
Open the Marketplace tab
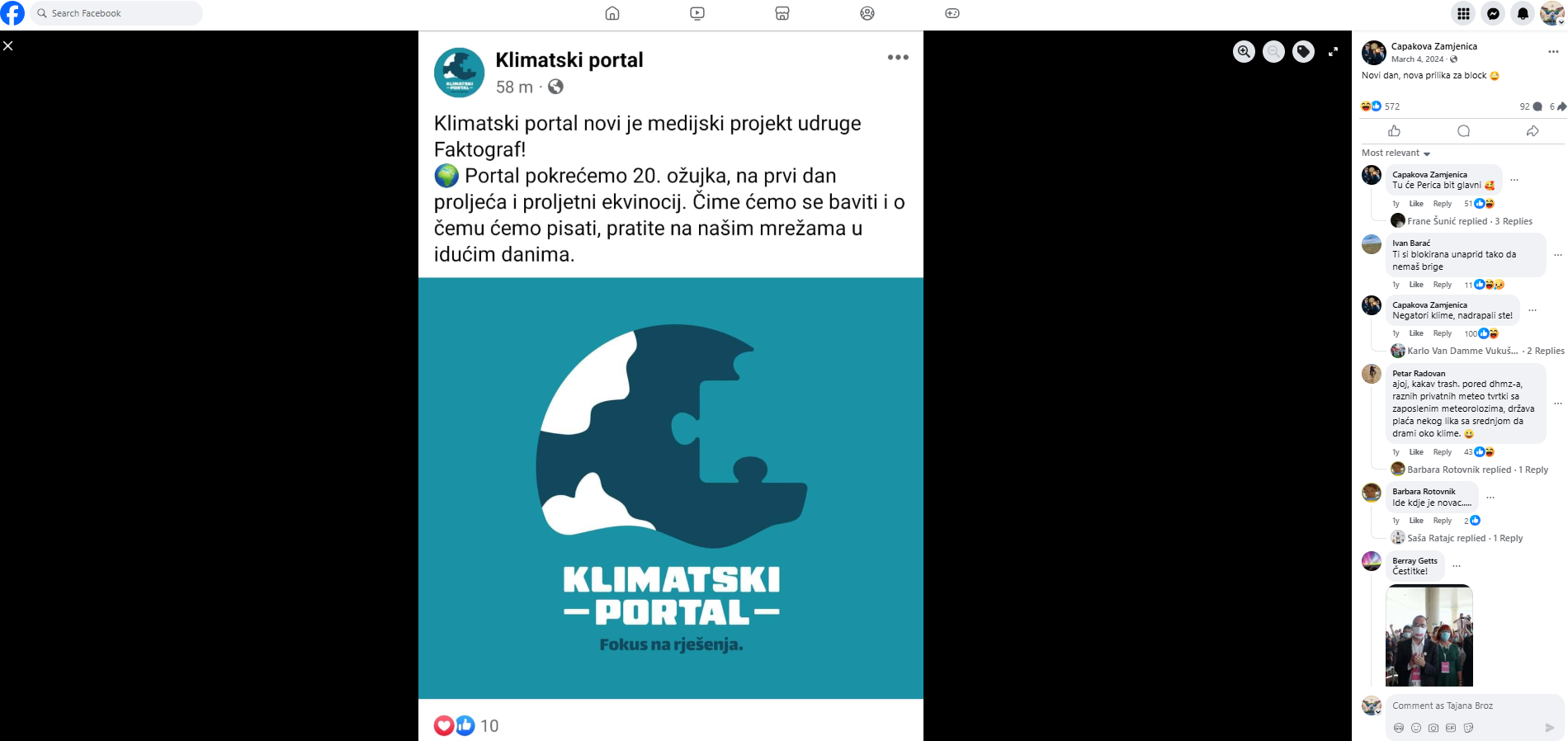(782, 13)
